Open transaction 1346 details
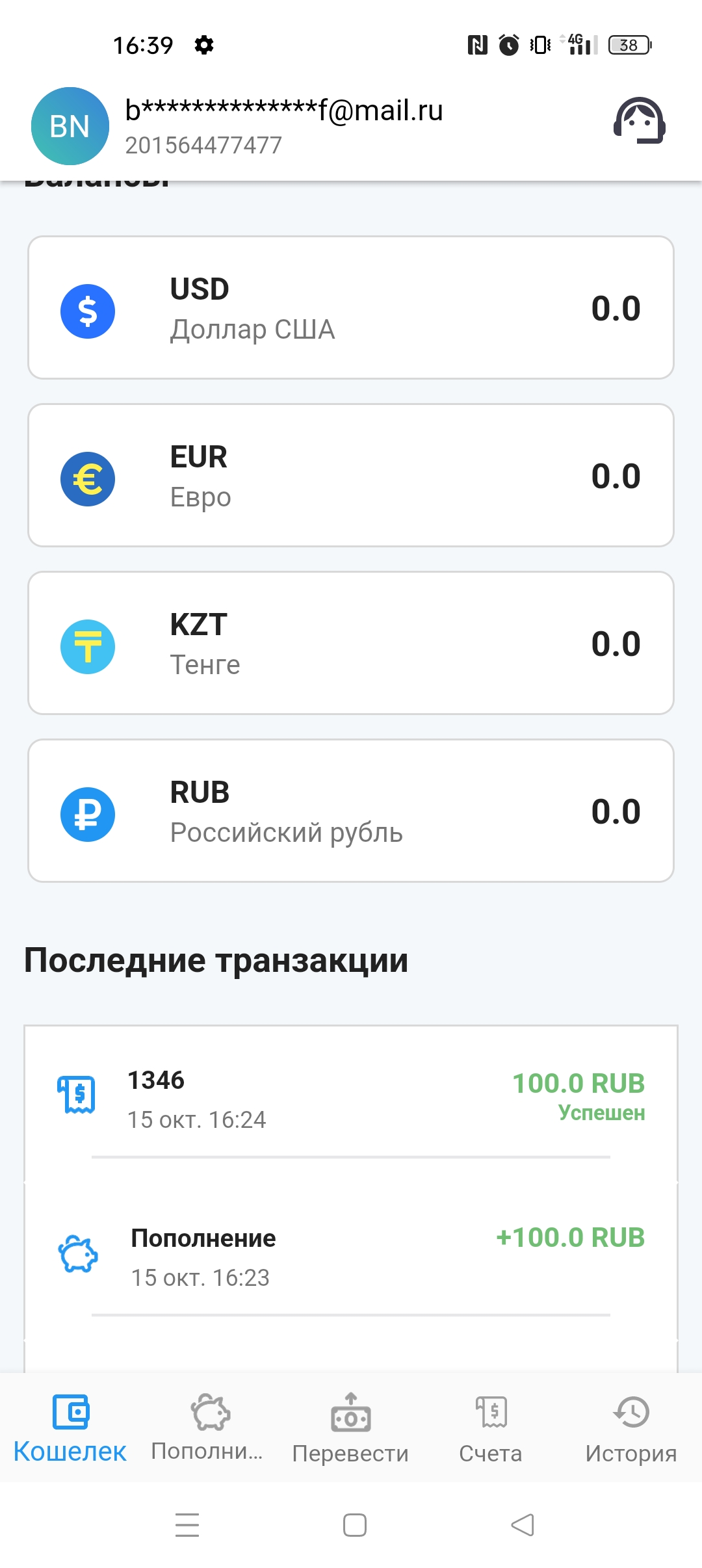The height and width of the screenshot is (1568, 702). pos(351,1099)
